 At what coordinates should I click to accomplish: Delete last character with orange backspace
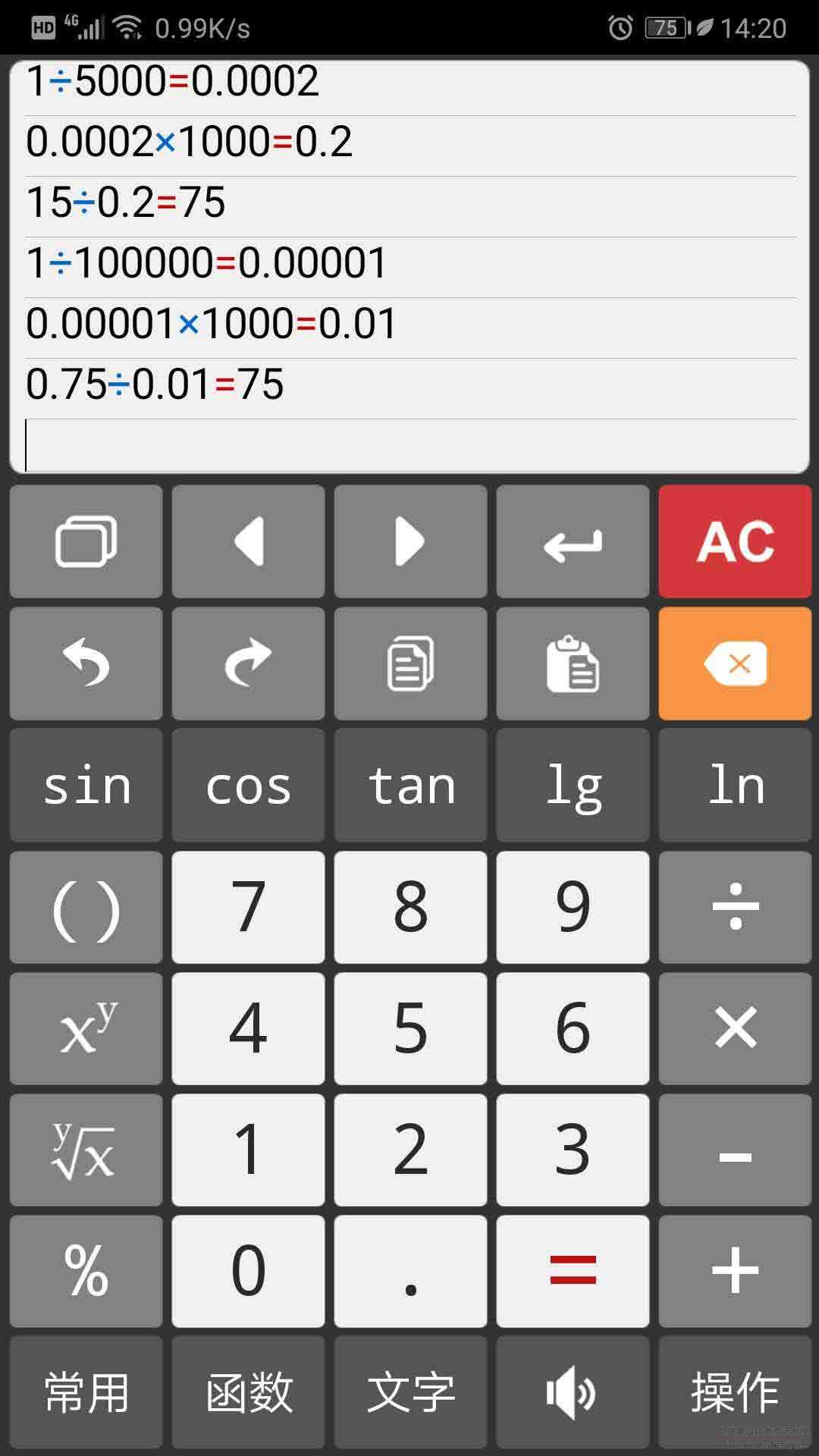tap(735, 664)
